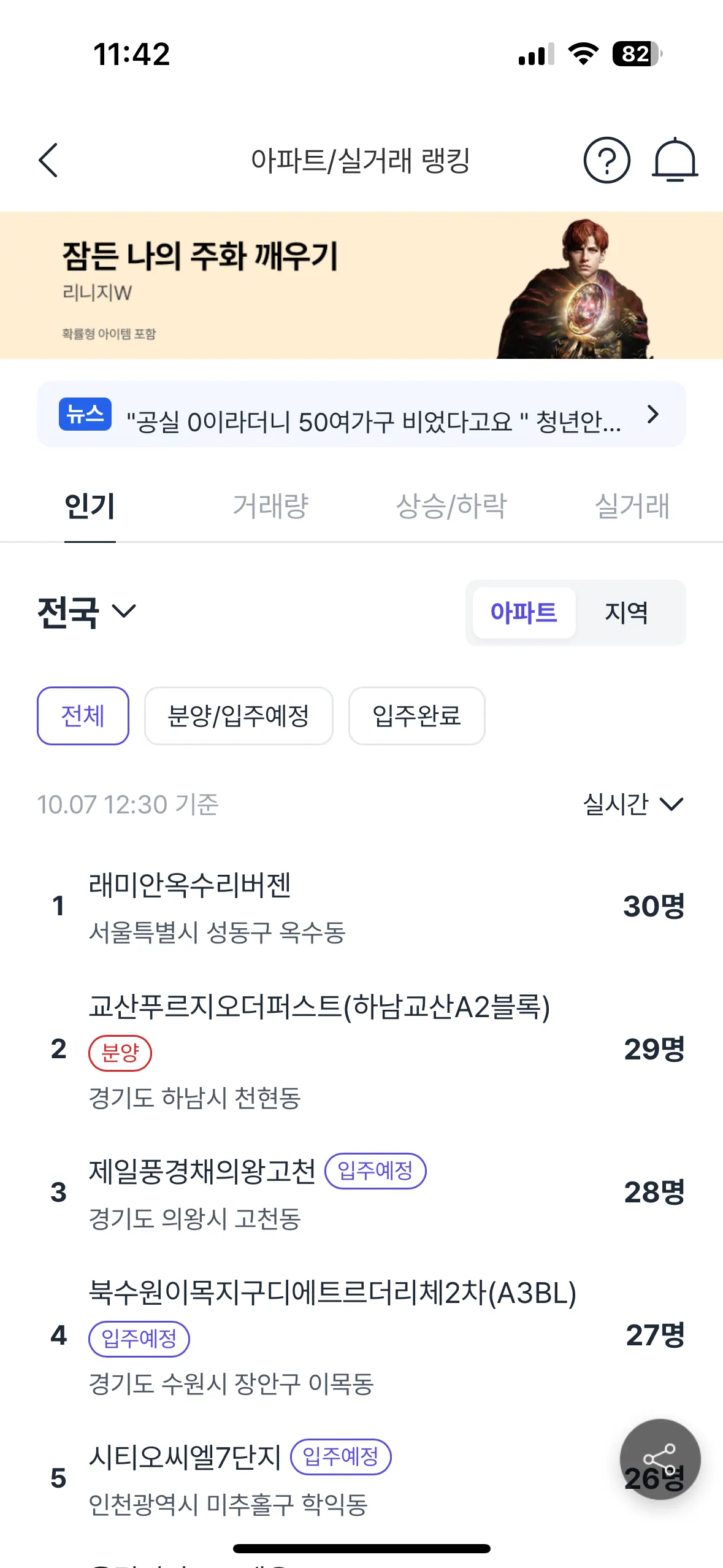Open the notifications bell

pos(674,161)
